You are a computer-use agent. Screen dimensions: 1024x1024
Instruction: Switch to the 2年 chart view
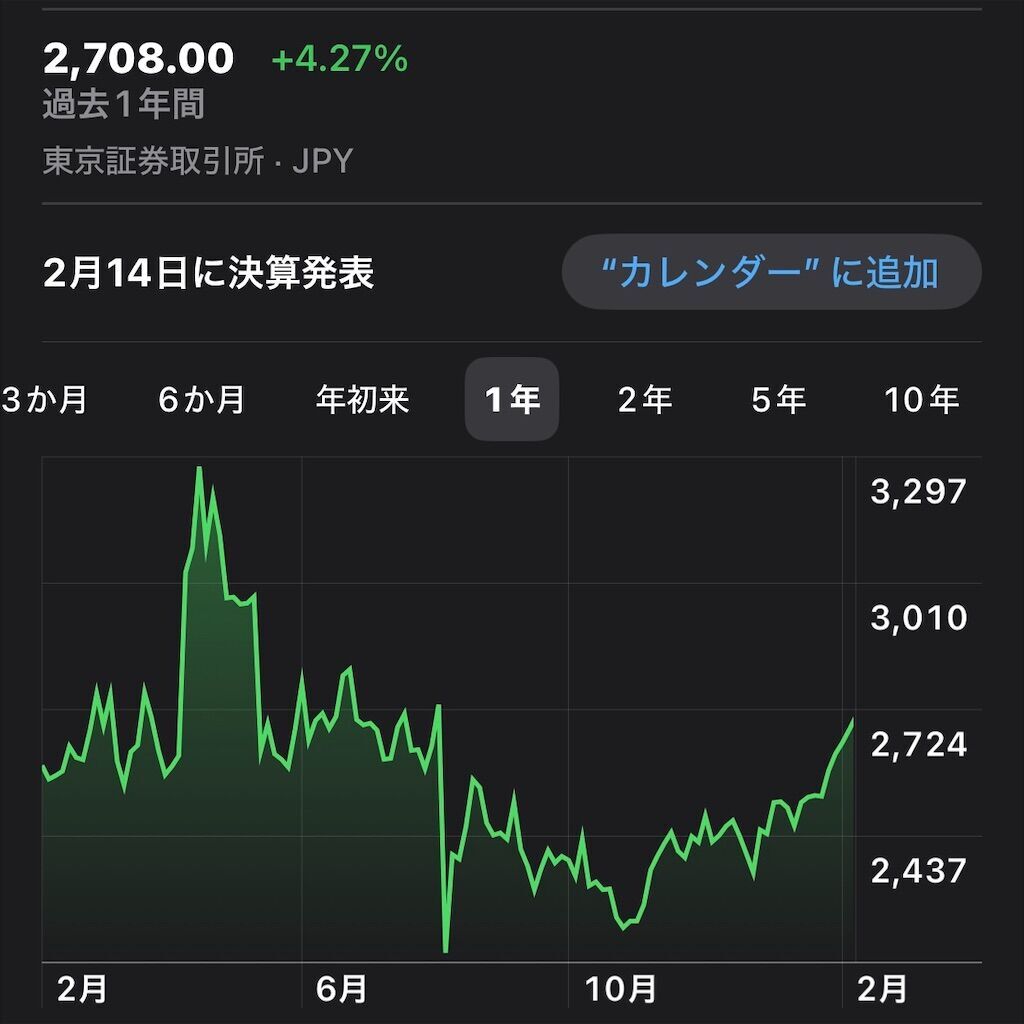coord(645,400)
